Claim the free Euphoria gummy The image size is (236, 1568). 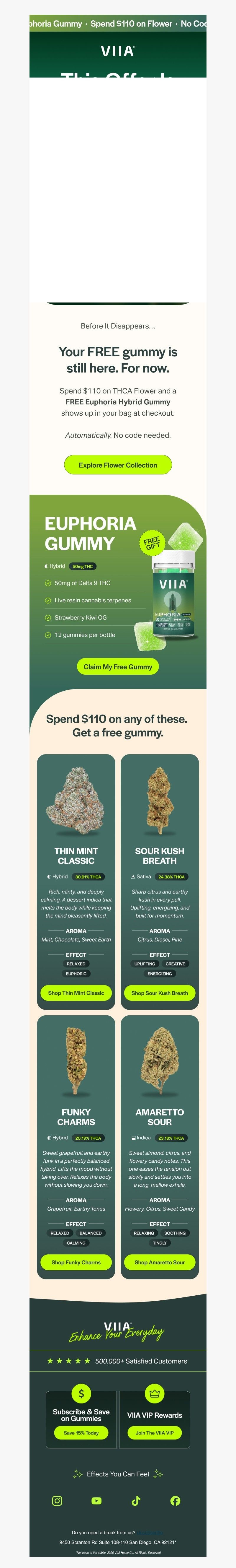(x=118, y=666)
